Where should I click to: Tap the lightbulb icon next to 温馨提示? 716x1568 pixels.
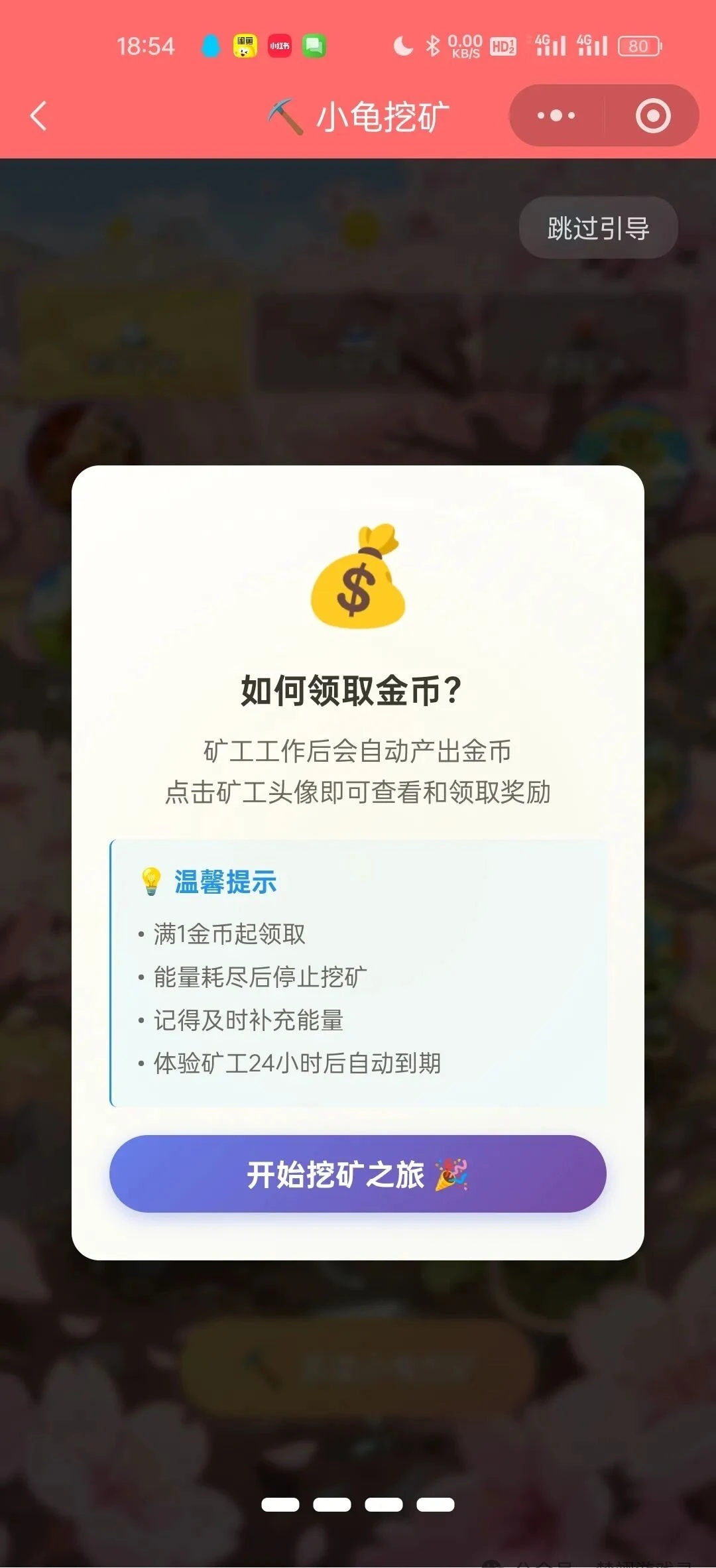(152, 882)
